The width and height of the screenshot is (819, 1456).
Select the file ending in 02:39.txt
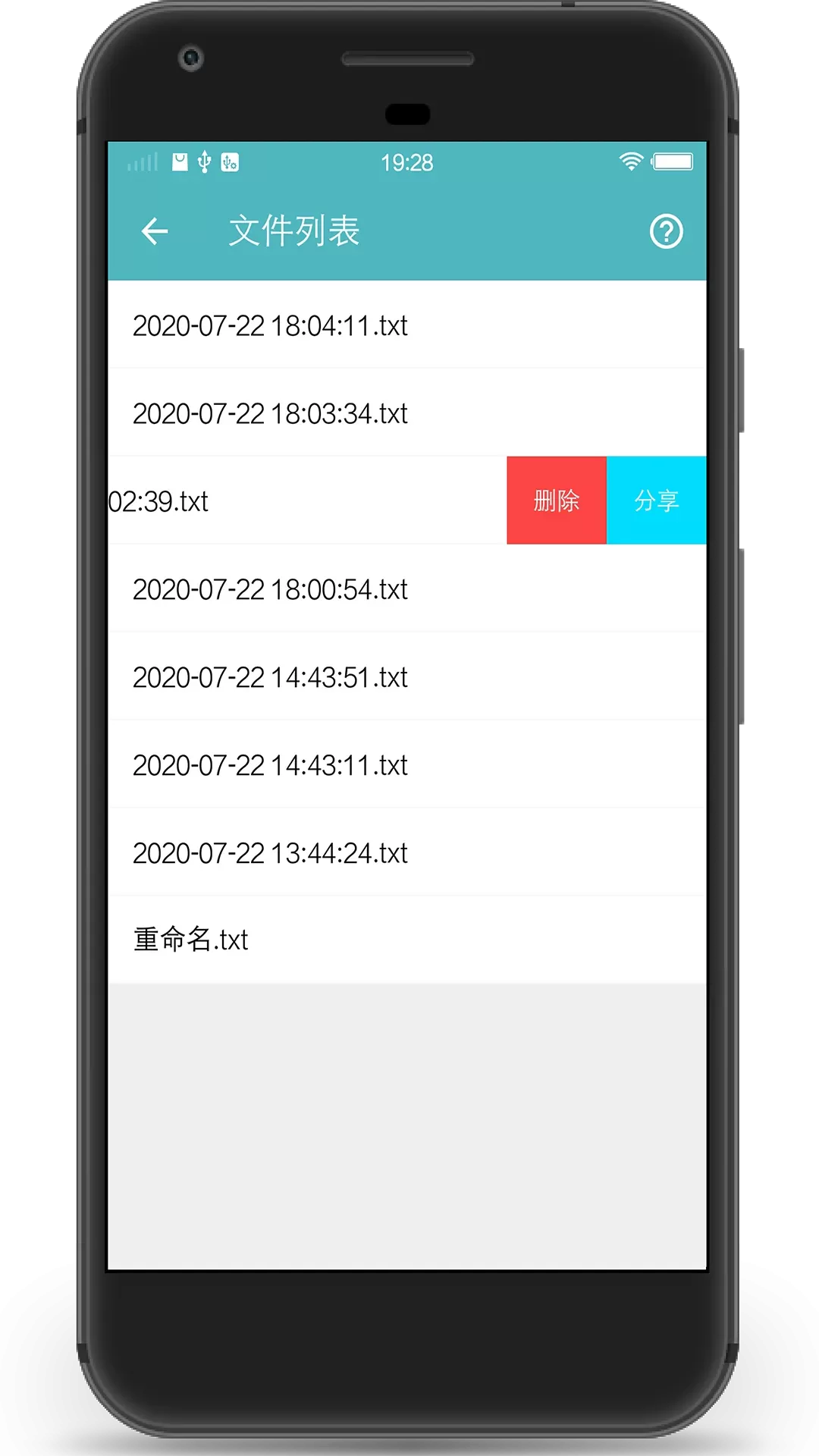point(307,500)
